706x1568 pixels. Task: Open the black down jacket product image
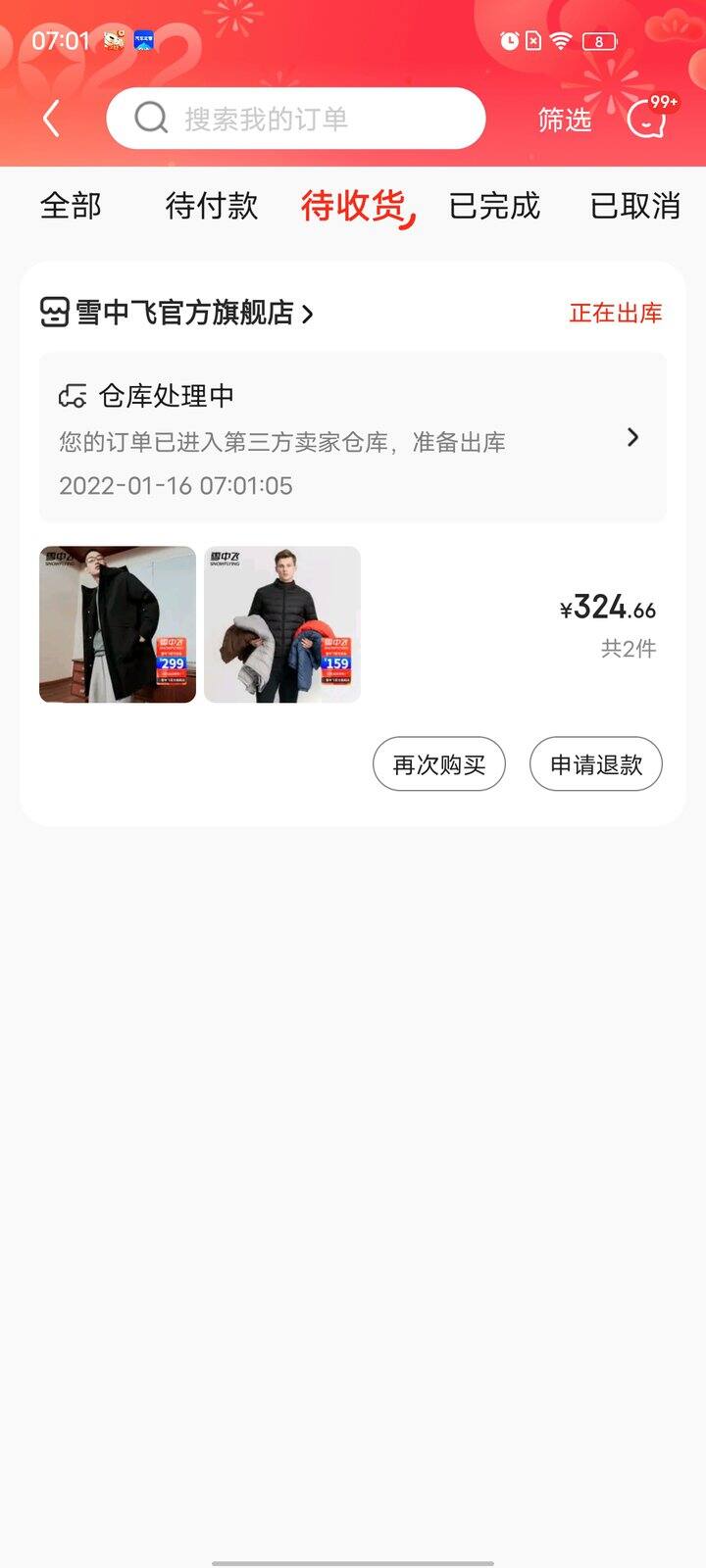point(282,624)
